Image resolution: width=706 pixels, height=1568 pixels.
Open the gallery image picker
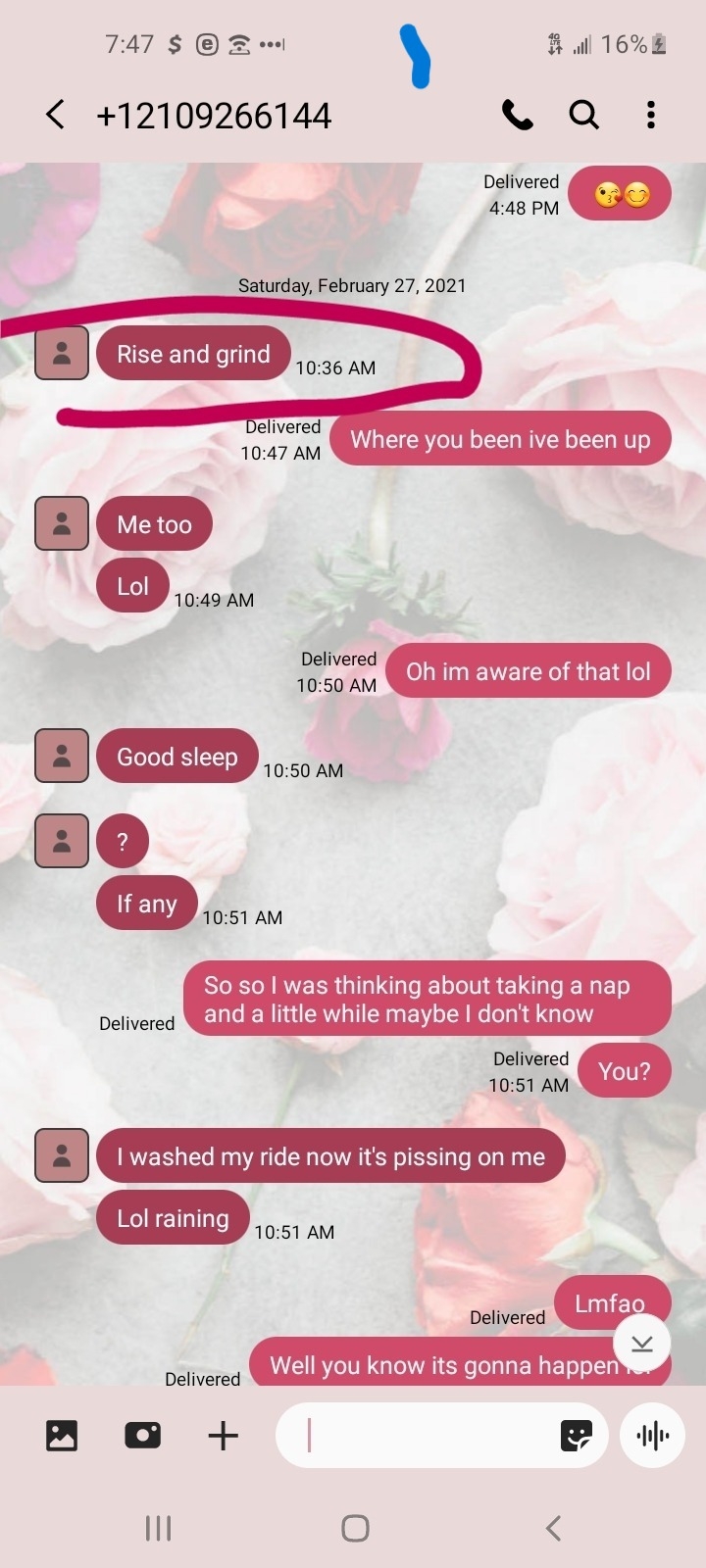(62, 1436)
